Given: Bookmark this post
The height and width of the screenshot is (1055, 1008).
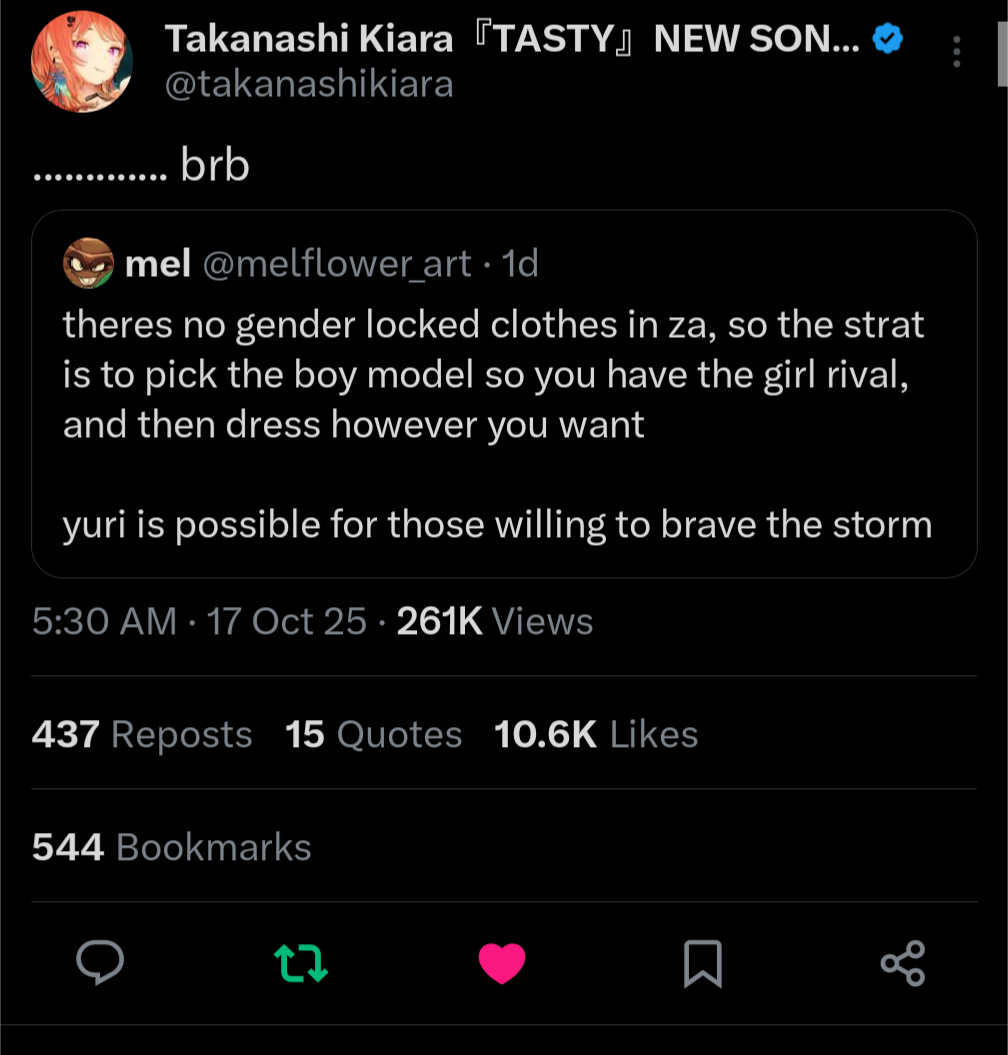Looking at the screenshot, I should click(x=703, y=963).
